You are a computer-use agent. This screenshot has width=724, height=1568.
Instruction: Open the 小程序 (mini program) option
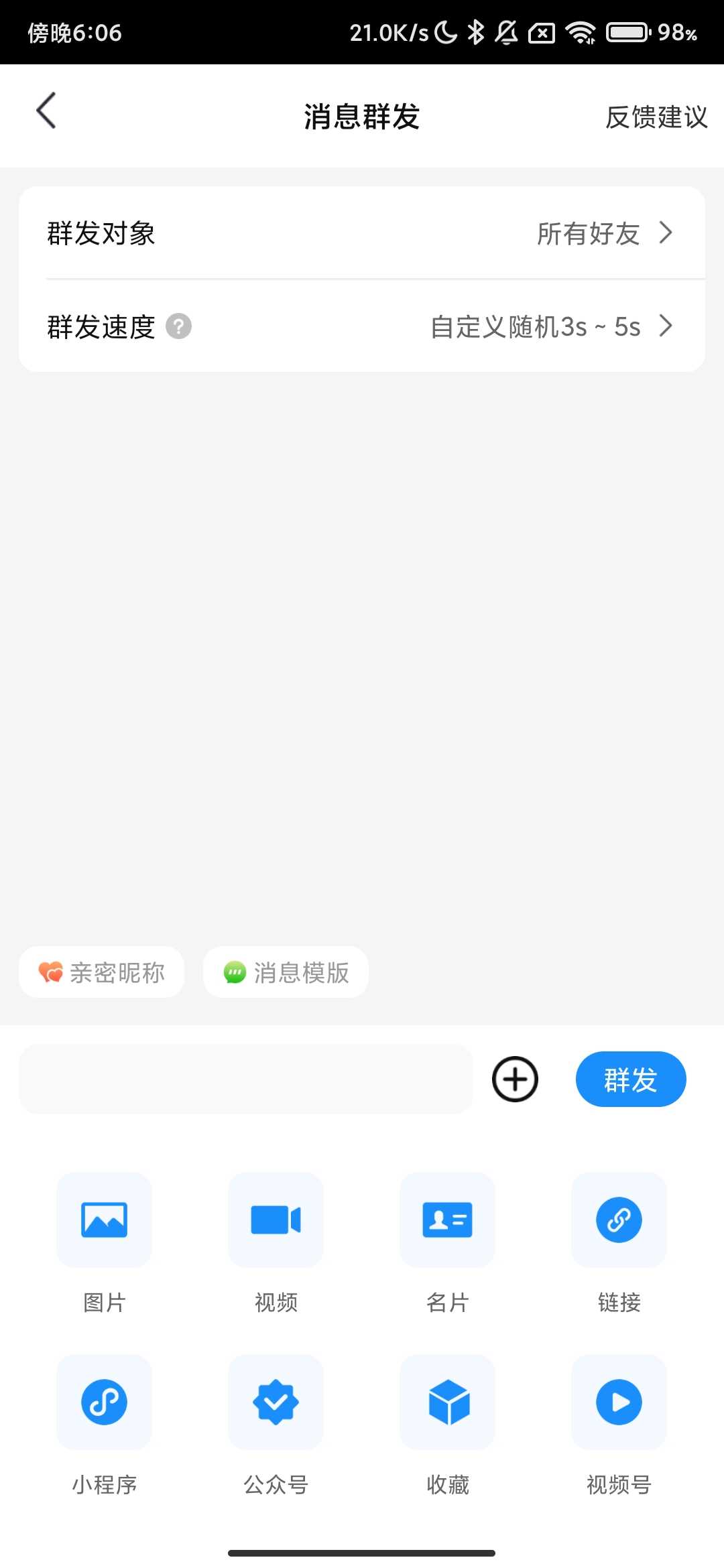pyautogui.click(x=104, y=1402)
